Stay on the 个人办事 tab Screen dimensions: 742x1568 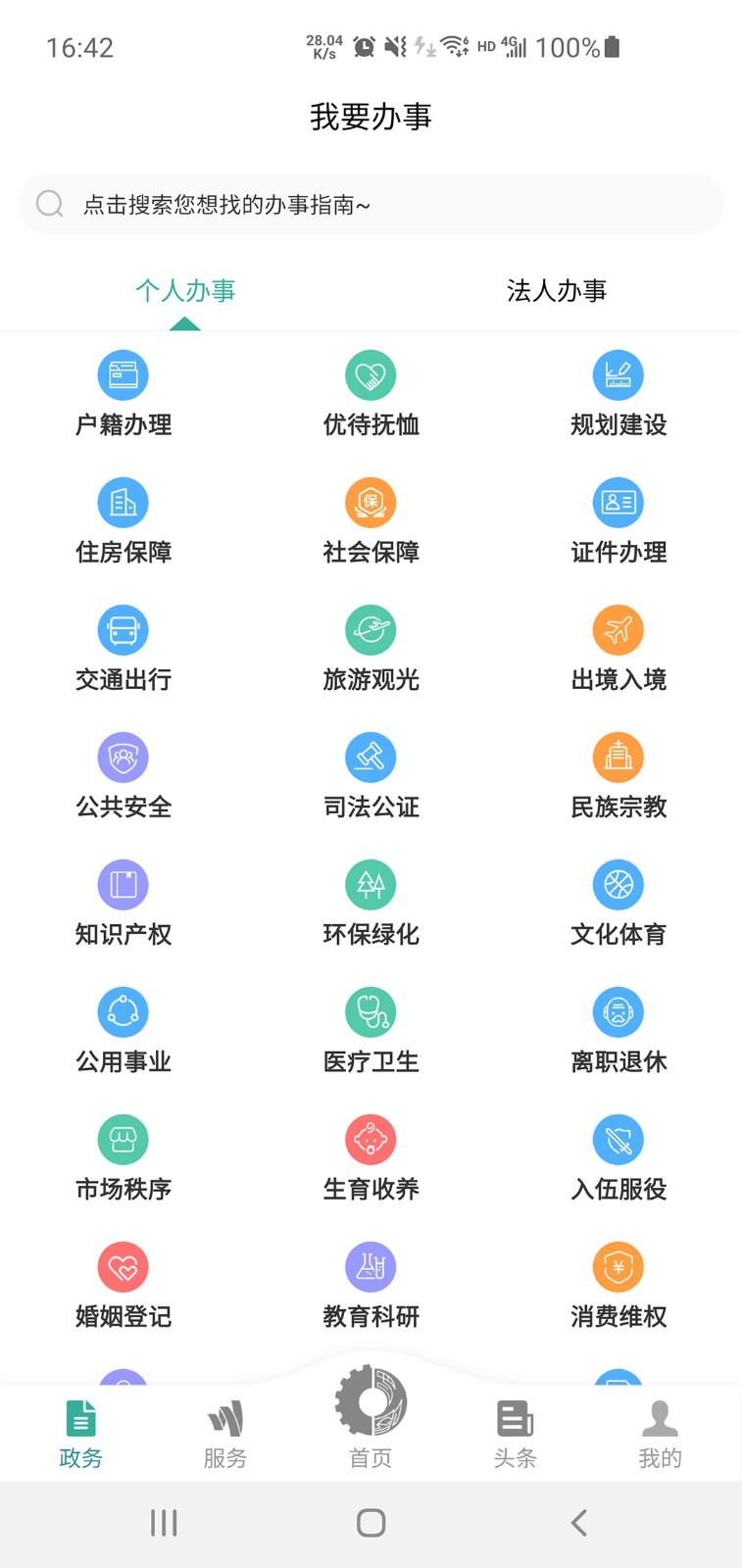pyautogui.click(x=185, y=290)
